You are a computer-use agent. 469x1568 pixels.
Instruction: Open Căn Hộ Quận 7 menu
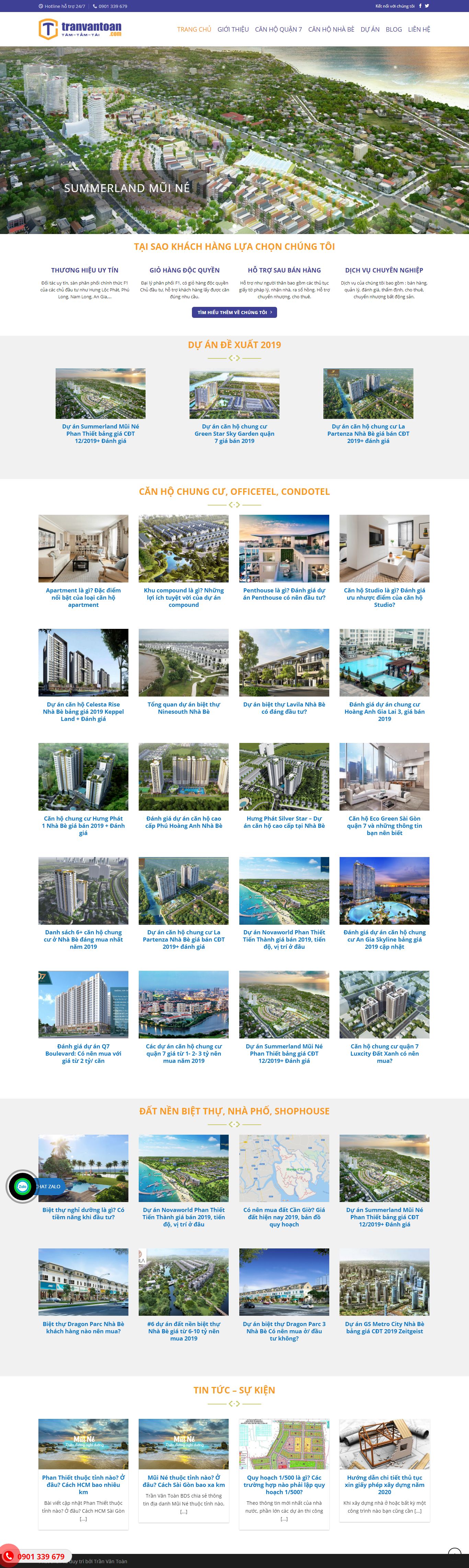pyautogui.click(x=278, y=29)
